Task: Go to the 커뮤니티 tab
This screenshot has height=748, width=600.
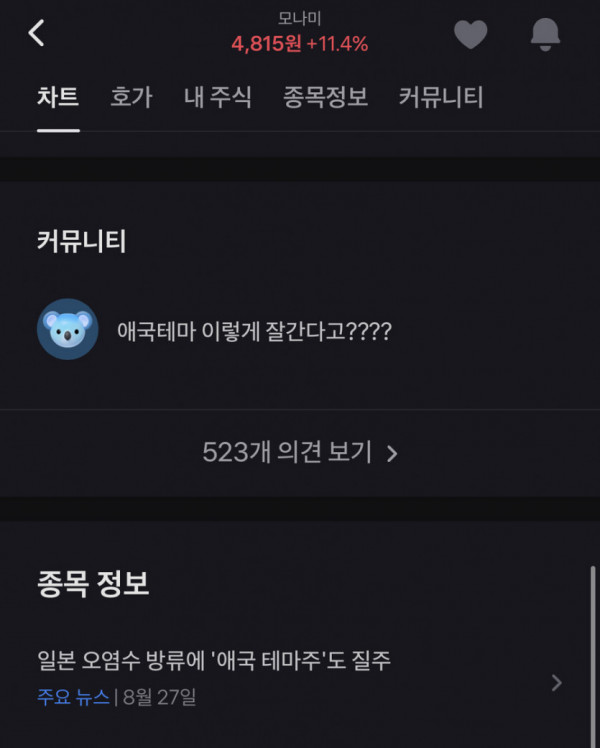Action: point(441,97)
